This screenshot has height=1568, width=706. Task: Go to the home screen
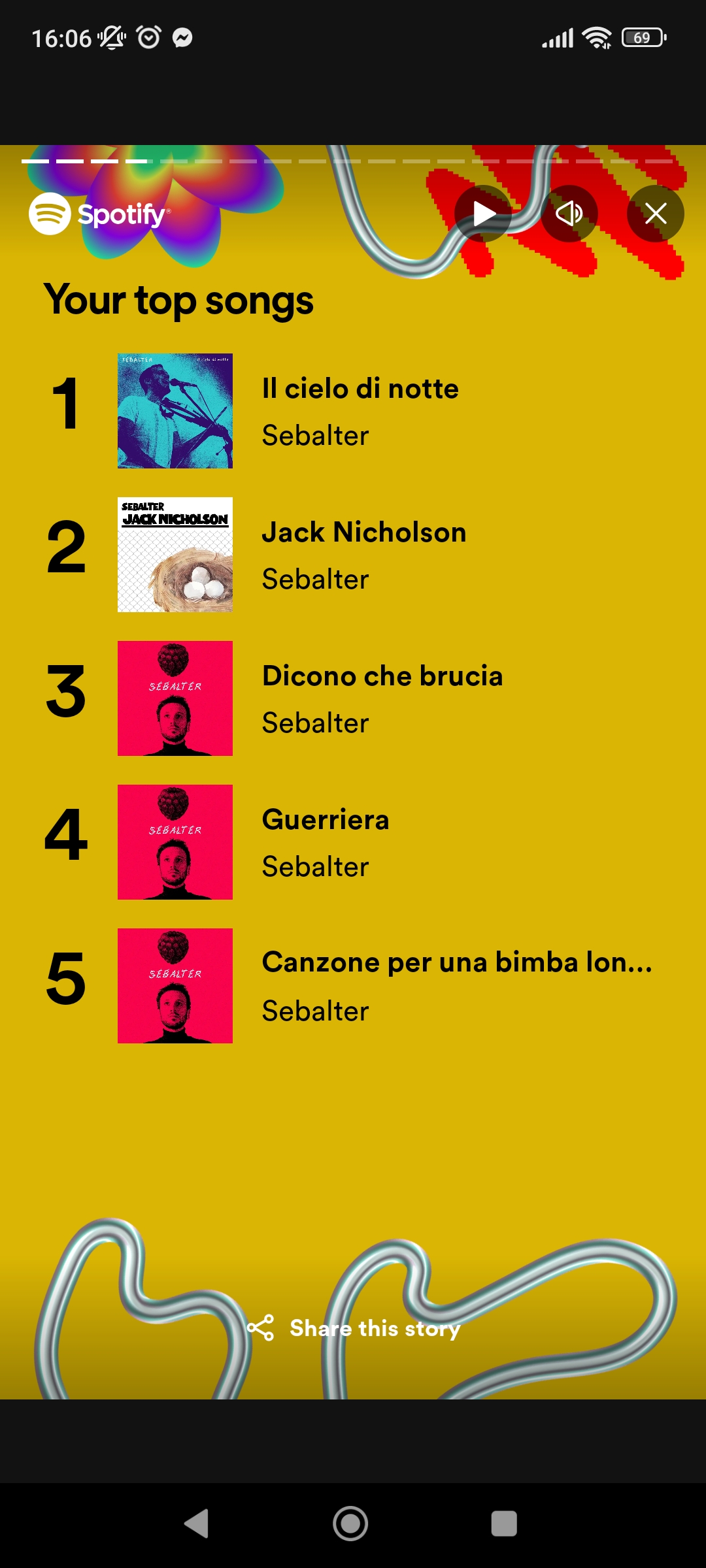point(350,1524)
